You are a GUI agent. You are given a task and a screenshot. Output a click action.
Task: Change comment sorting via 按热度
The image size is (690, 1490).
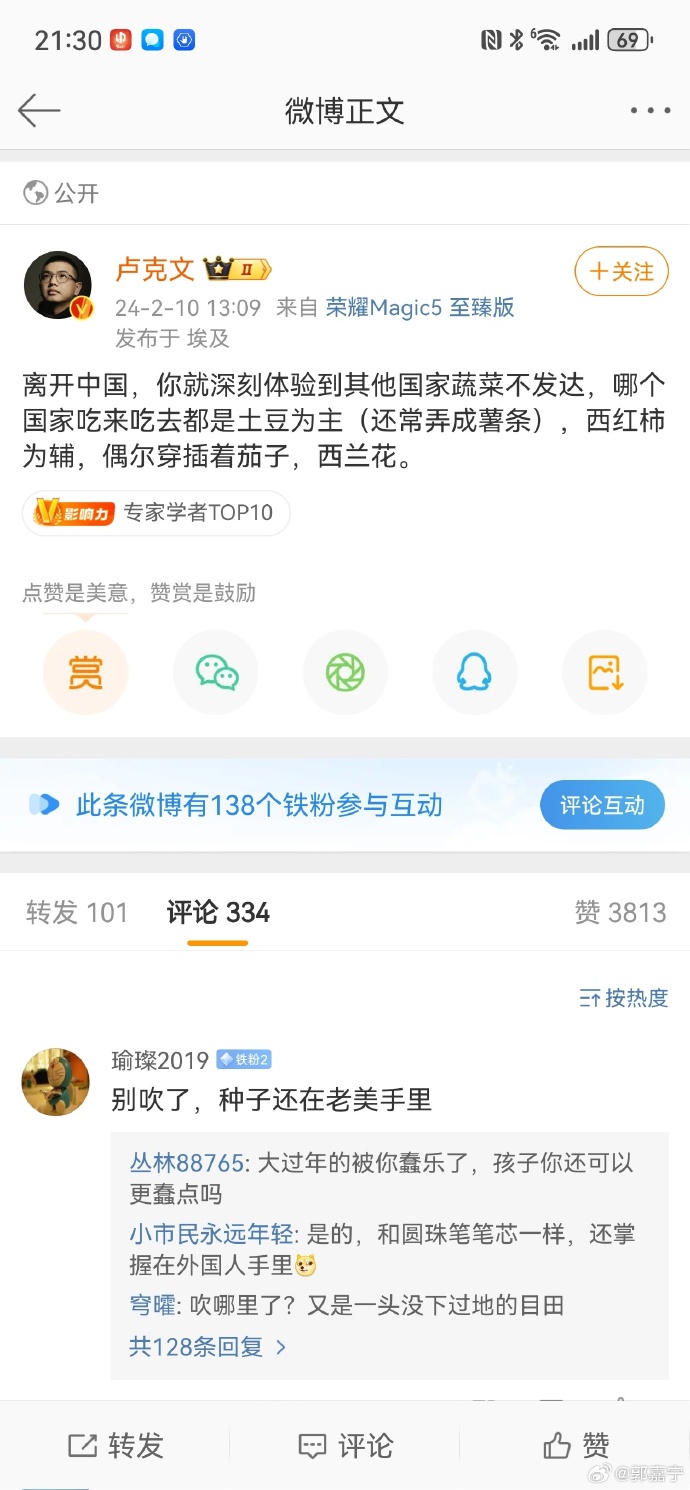[x=624, y=998]
